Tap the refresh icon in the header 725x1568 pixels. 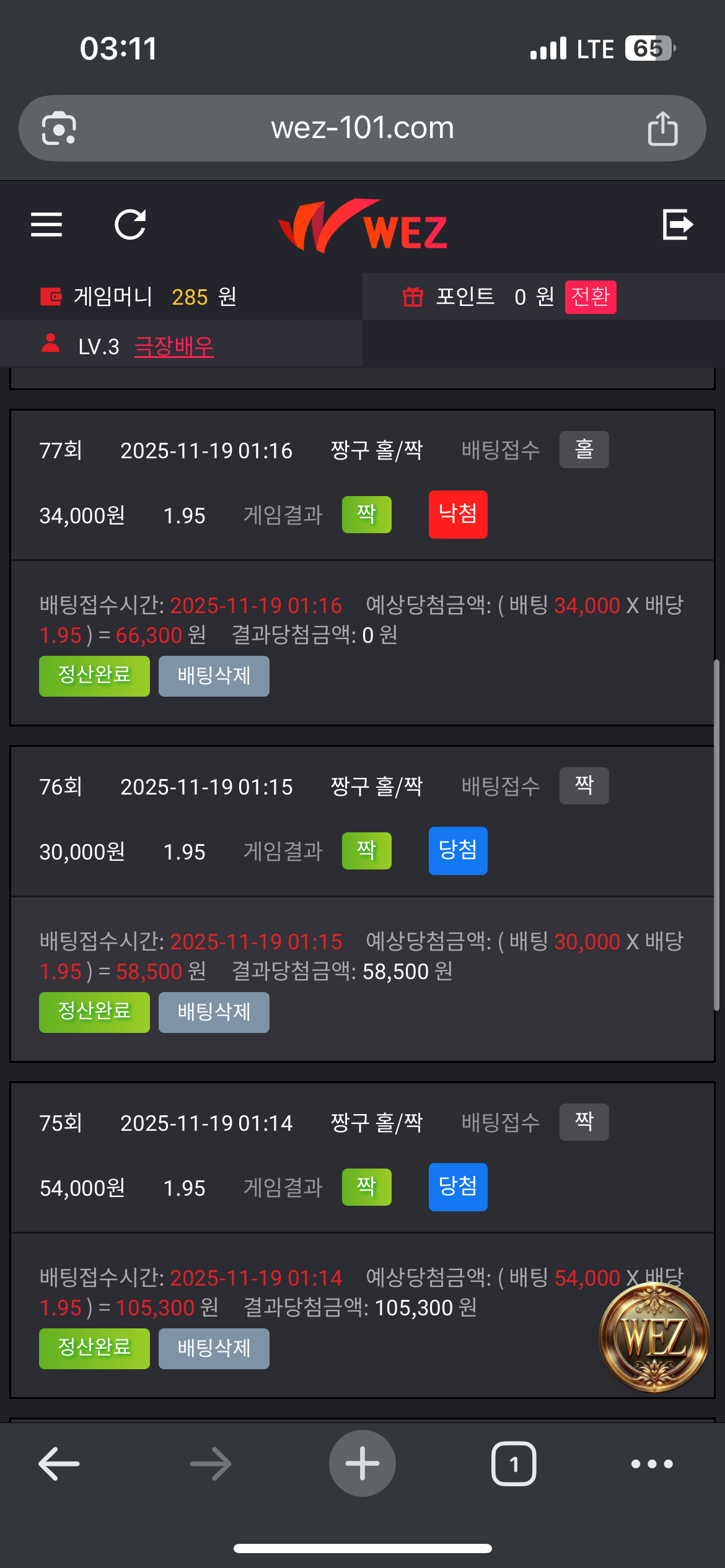(130, 224)
